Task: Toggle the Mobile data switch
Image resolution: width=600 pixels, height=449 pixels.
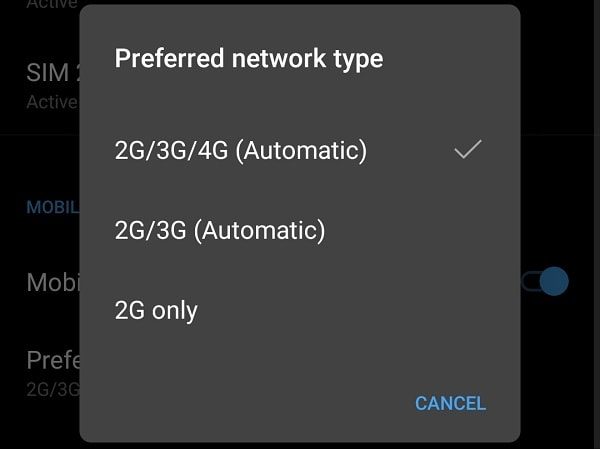Action: tap(548, 282)
